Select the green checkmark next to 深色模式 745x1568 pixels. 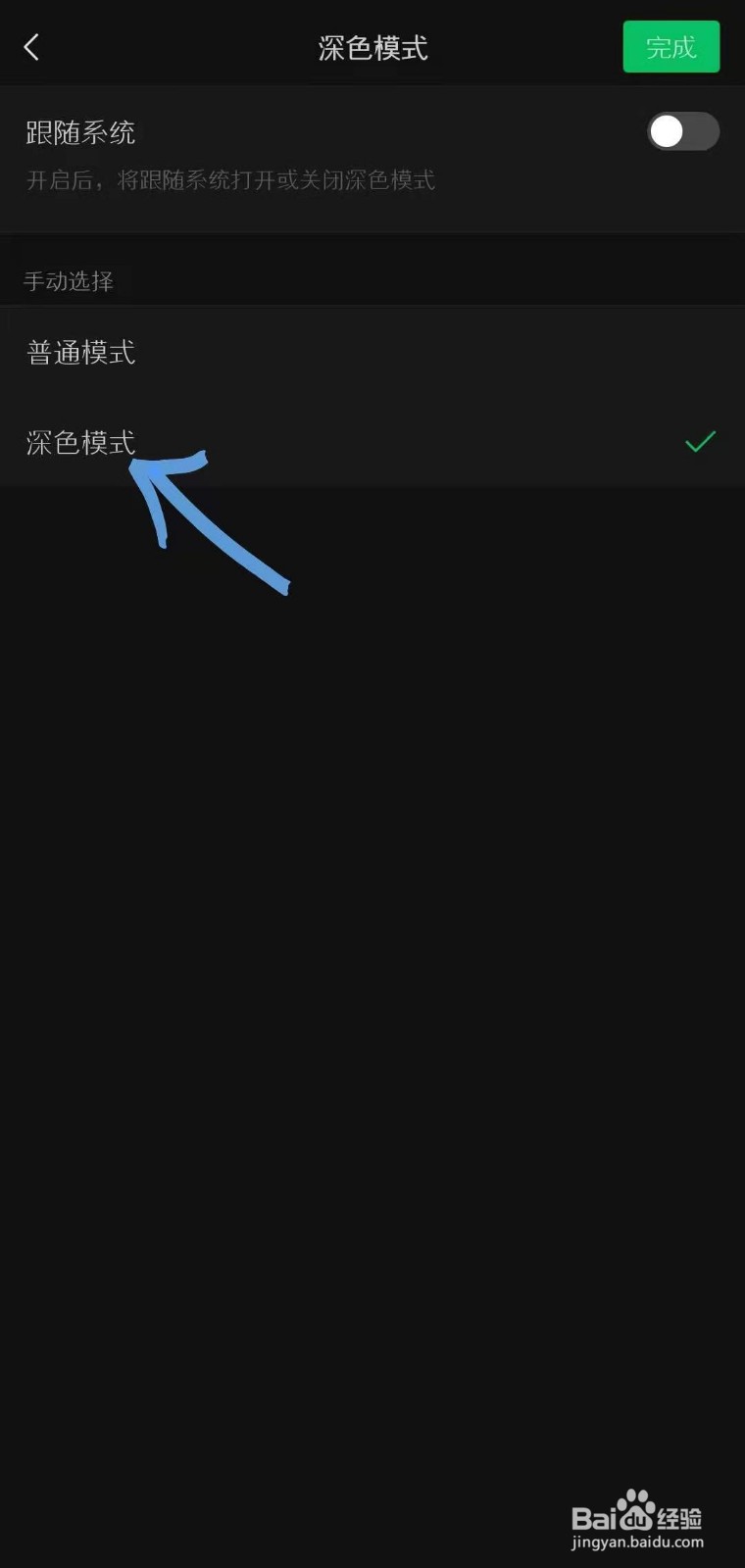699,442
